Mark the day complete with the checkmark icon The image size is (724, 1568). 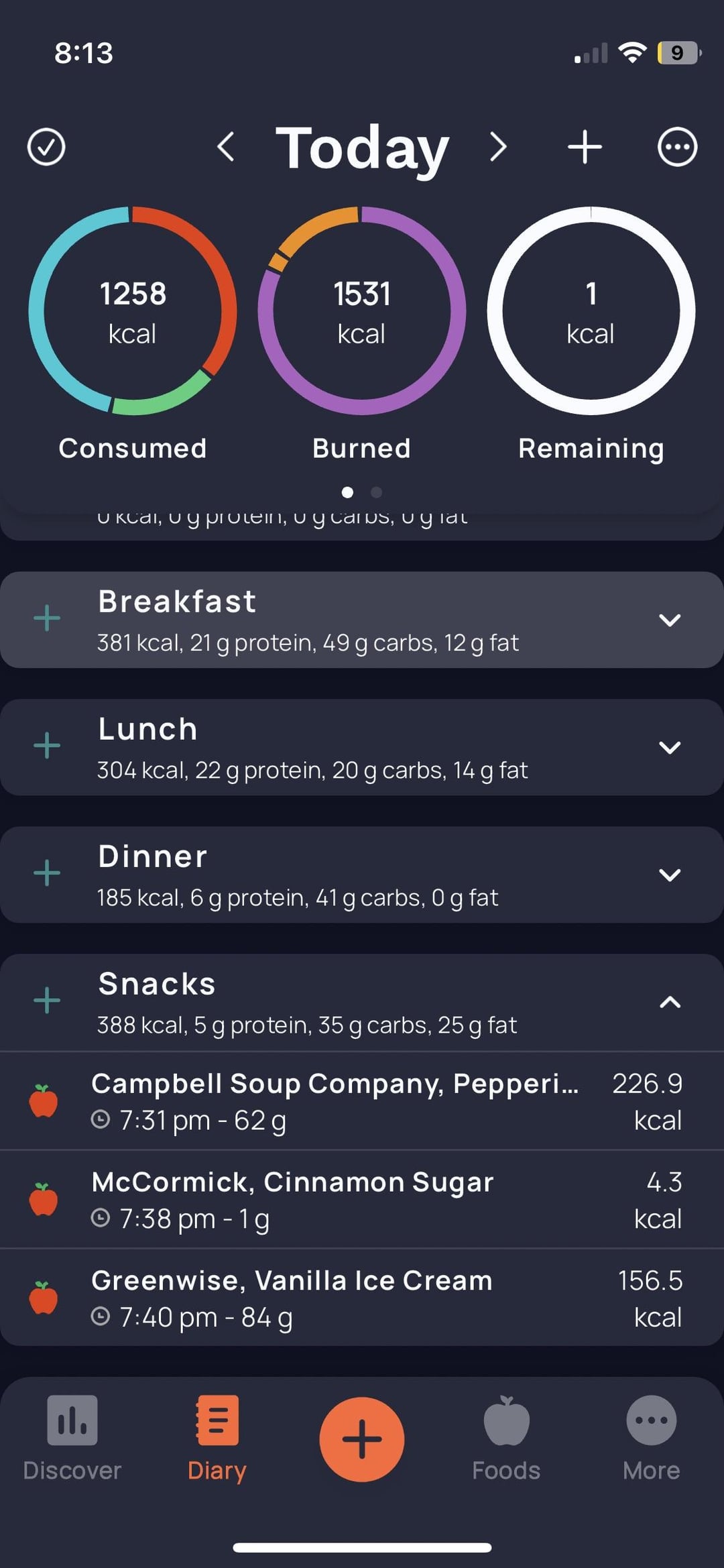[46, 147]
